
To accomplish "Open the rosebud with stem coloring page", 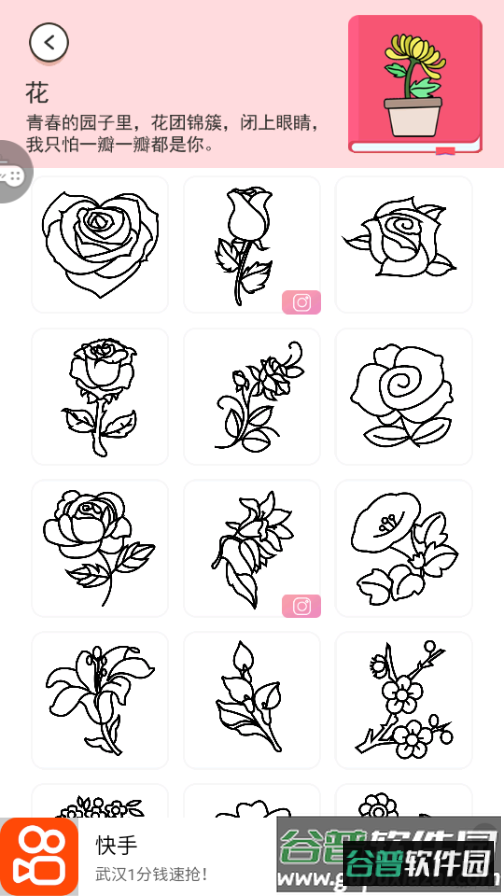I will point(252,245).
